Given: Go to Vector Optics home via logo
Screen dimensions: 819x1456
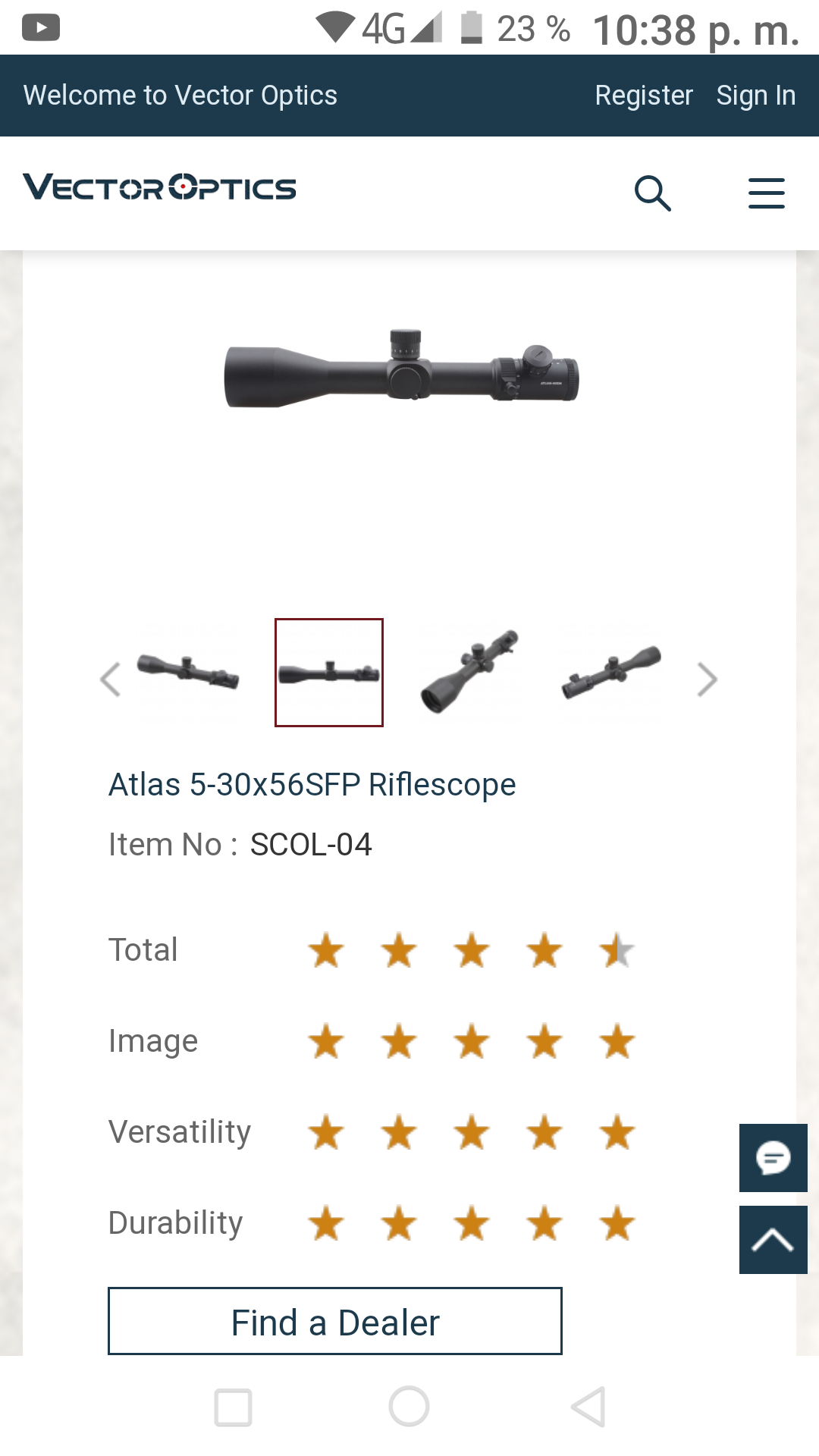Looking at the screenshot, I should 160,187.
